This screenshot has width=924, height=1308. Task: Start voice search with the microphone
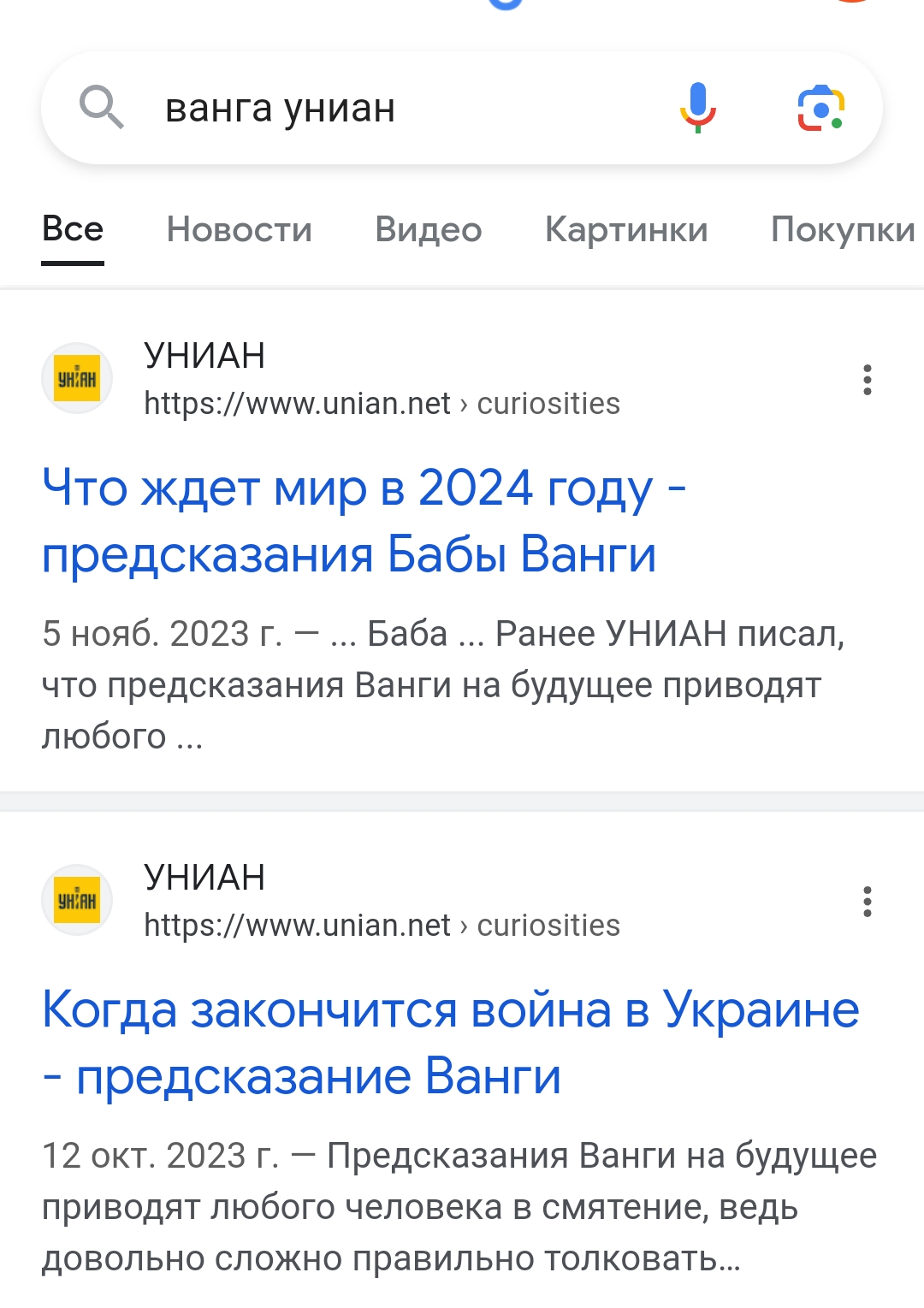(x=697, y=108)
